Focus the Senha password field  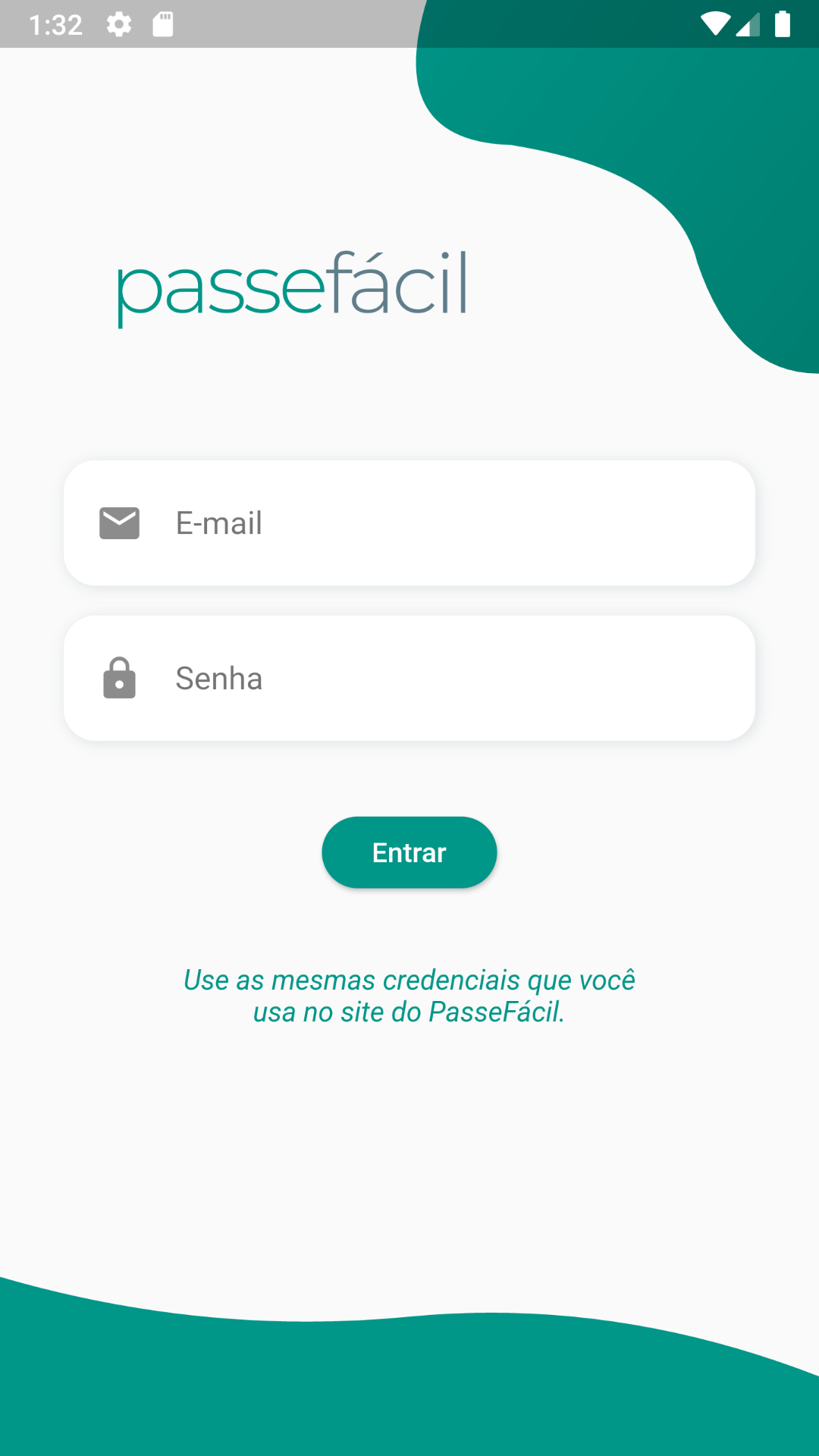[409, 678]
